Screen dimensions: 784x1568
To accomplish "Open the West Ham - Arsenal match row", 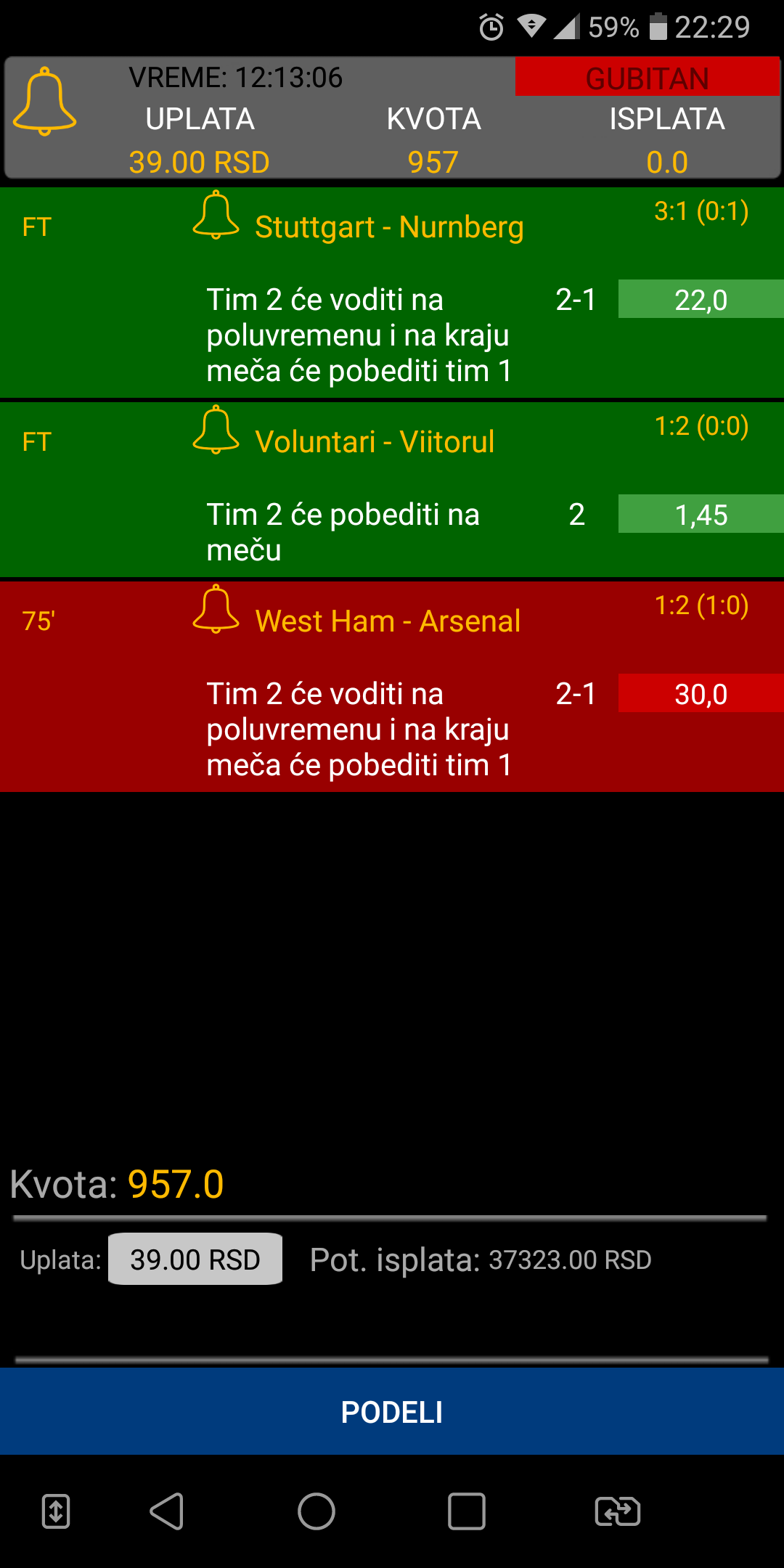I will [392, 686].
